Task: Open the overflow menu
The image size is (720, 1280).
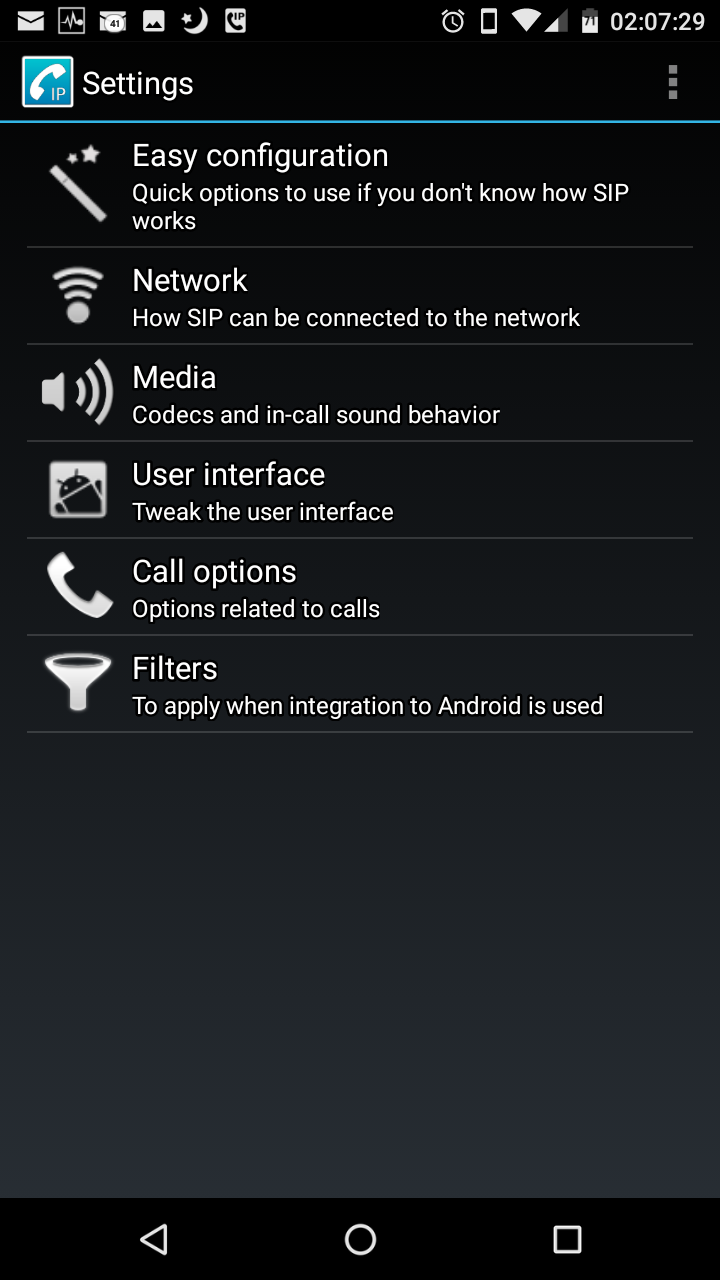Action: coord(672,82)
